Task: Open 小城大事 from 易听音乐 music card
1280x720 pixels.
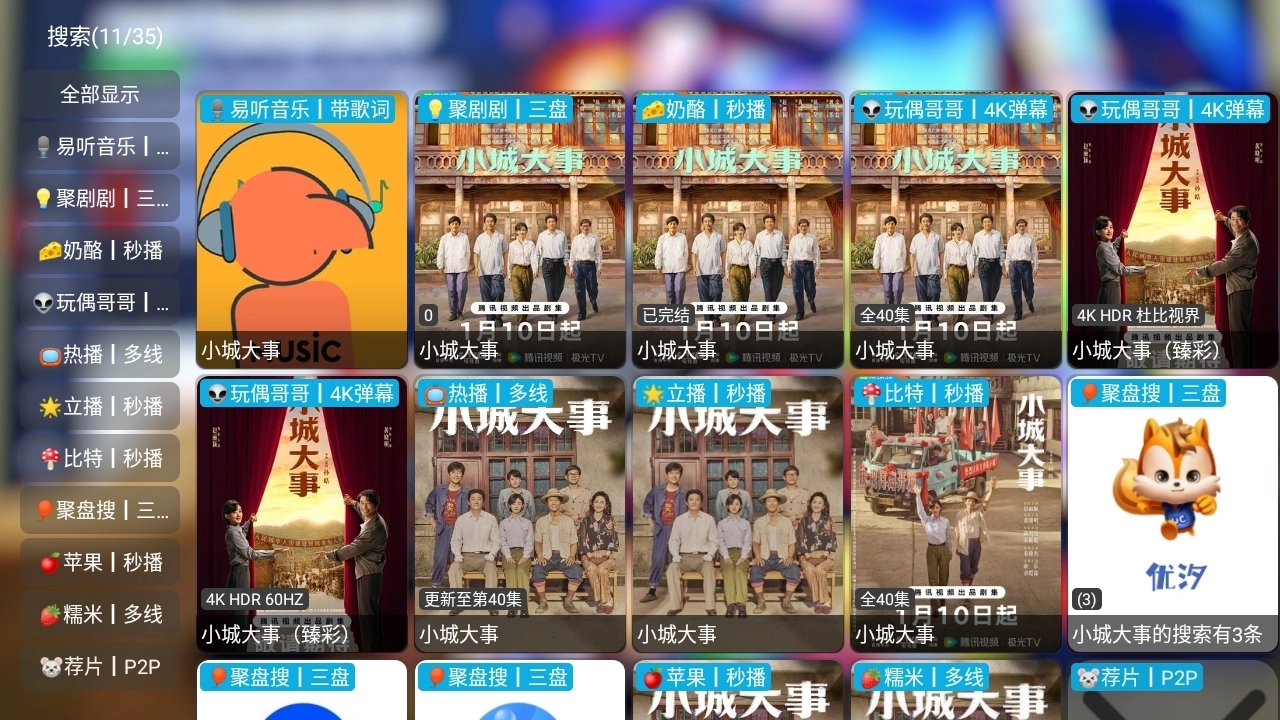Action: click(x=302, y=230)
